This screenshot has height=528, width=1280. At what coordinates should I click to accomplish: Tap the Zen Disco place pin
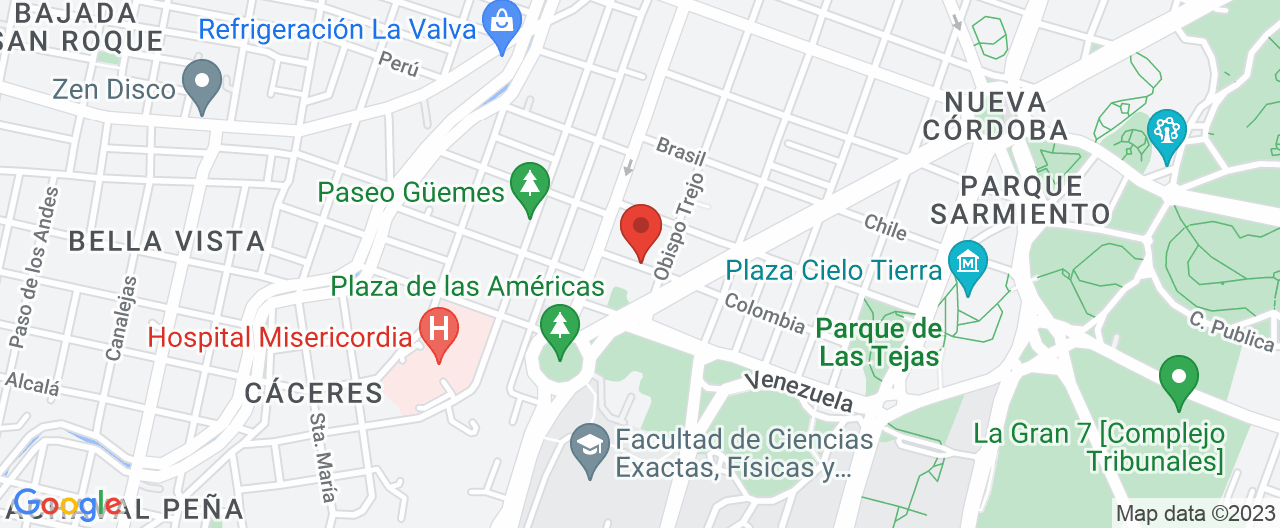tap(204, 82)
